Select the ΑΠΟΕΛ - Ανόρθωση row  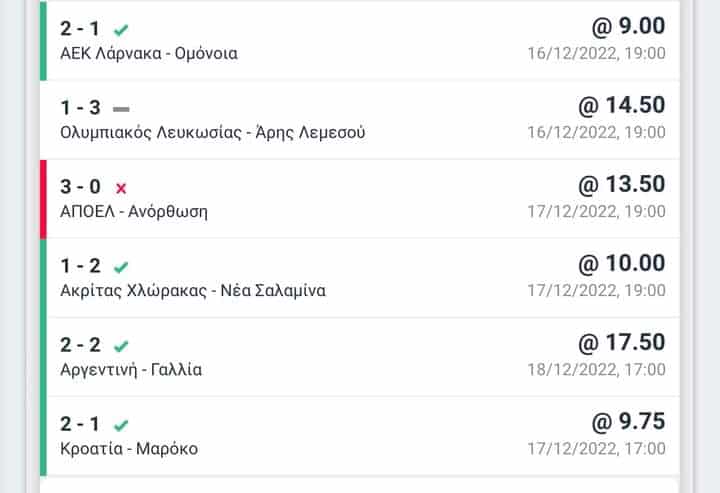360,198
